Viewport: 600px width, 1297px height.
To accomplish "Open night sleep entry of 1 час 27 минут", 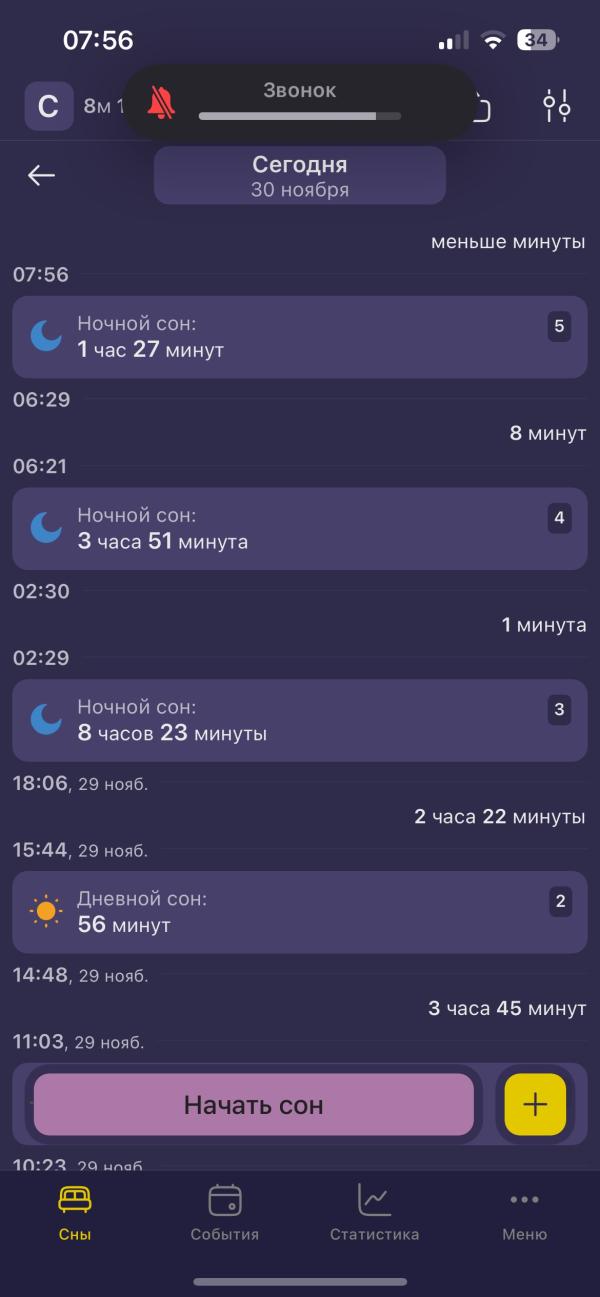I will (299, 337).
